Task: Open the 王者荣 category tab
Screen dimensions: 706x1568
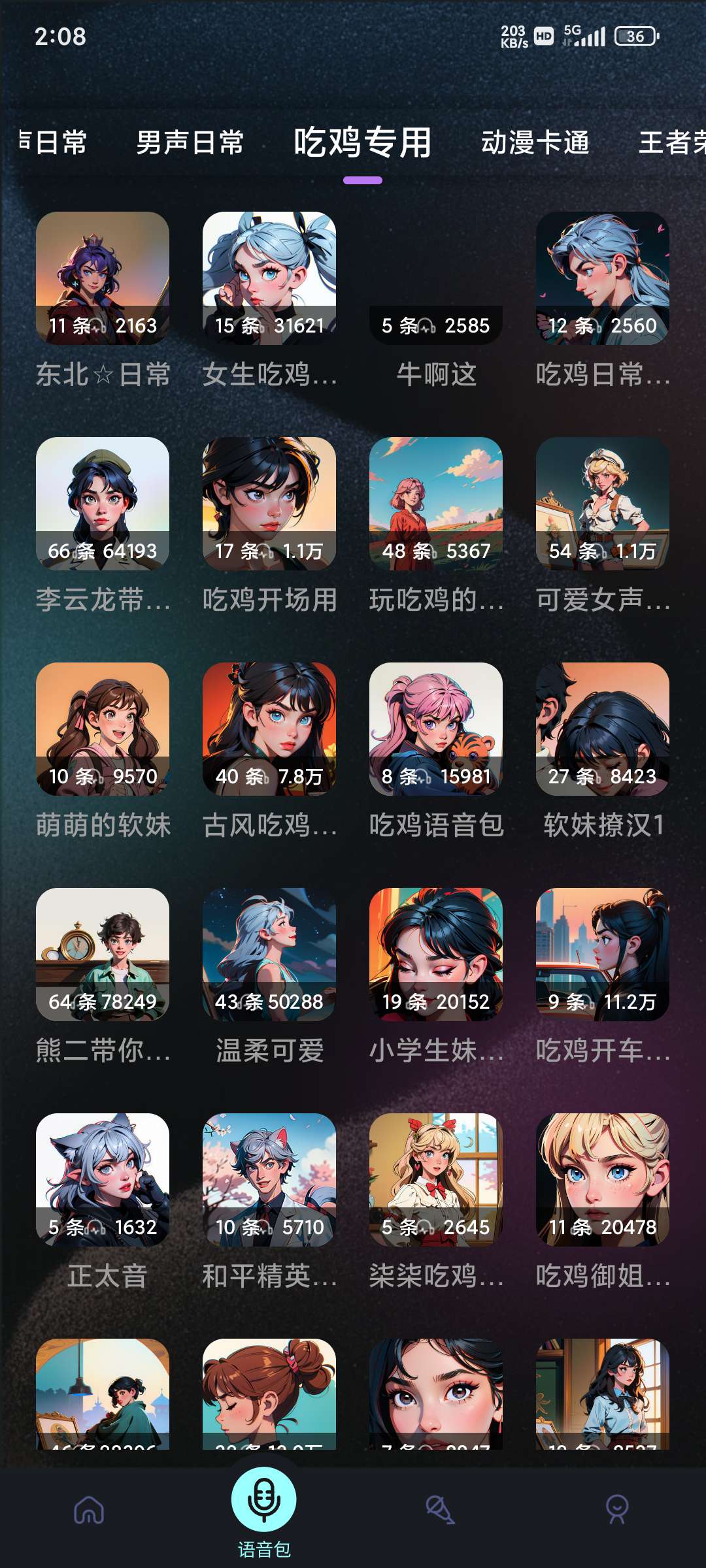Action: 673,144
